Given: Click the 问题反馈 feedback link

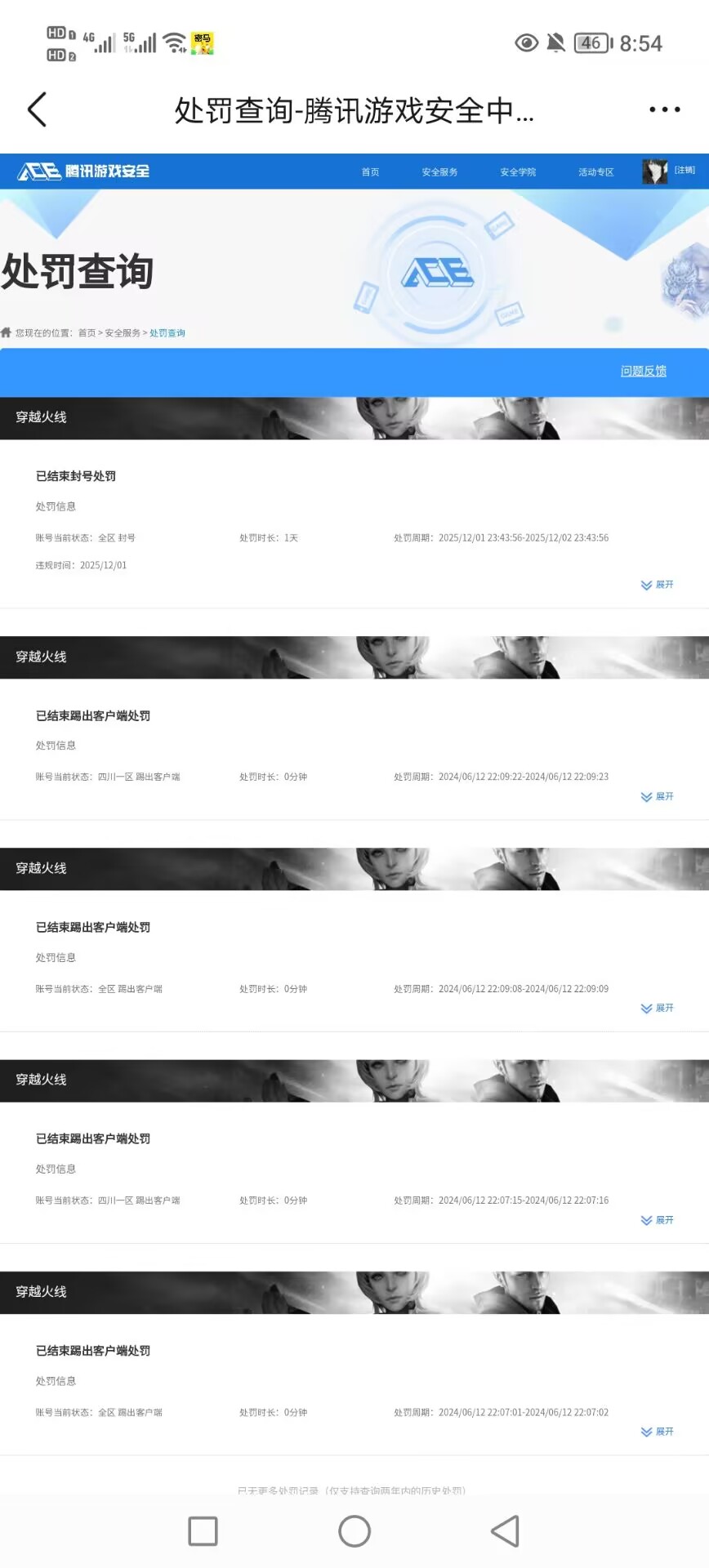Looking at the screenshot, I should click(x=644, y=371).
